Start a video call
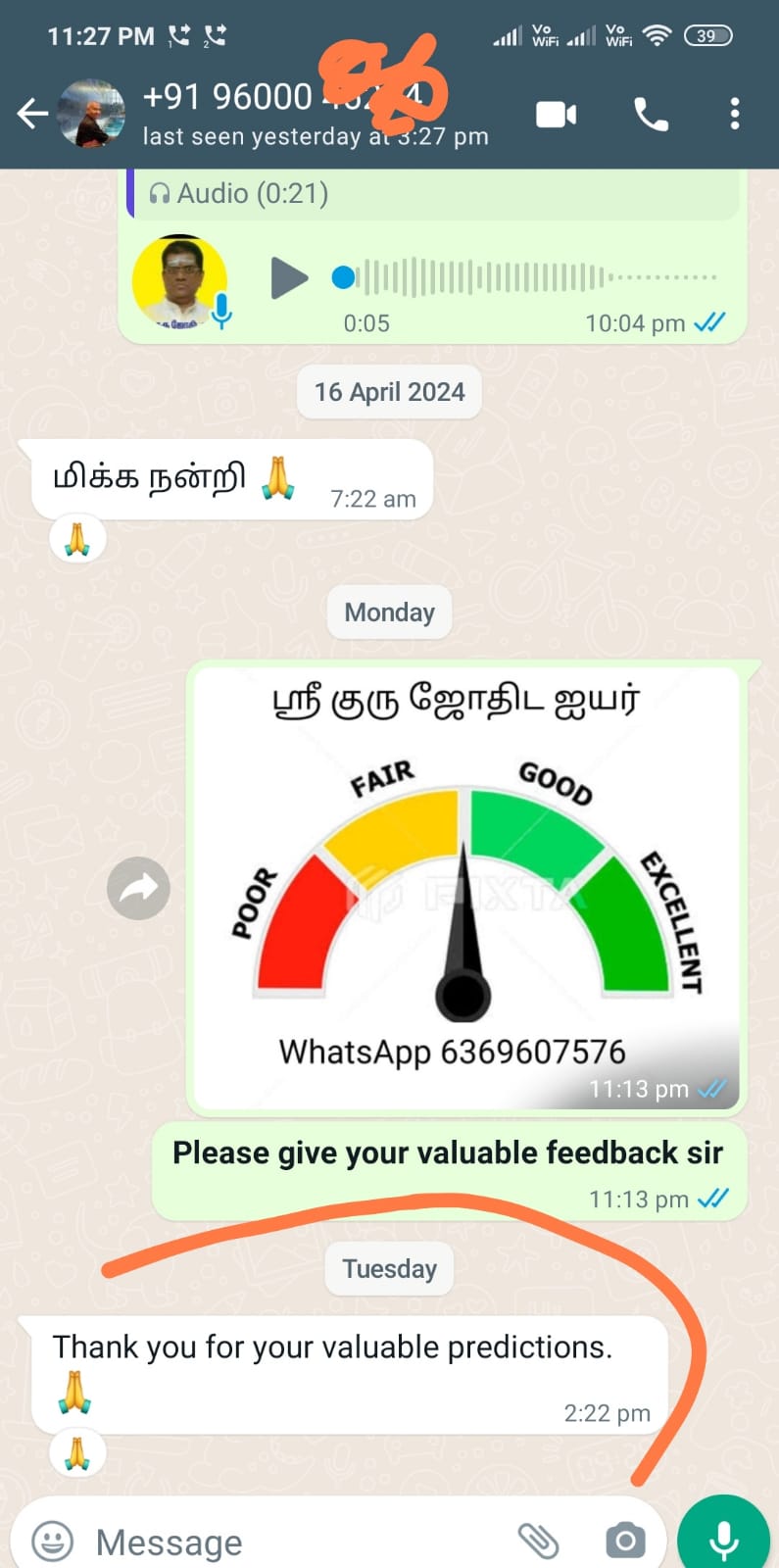779x1568 pixels. (556, 115)
